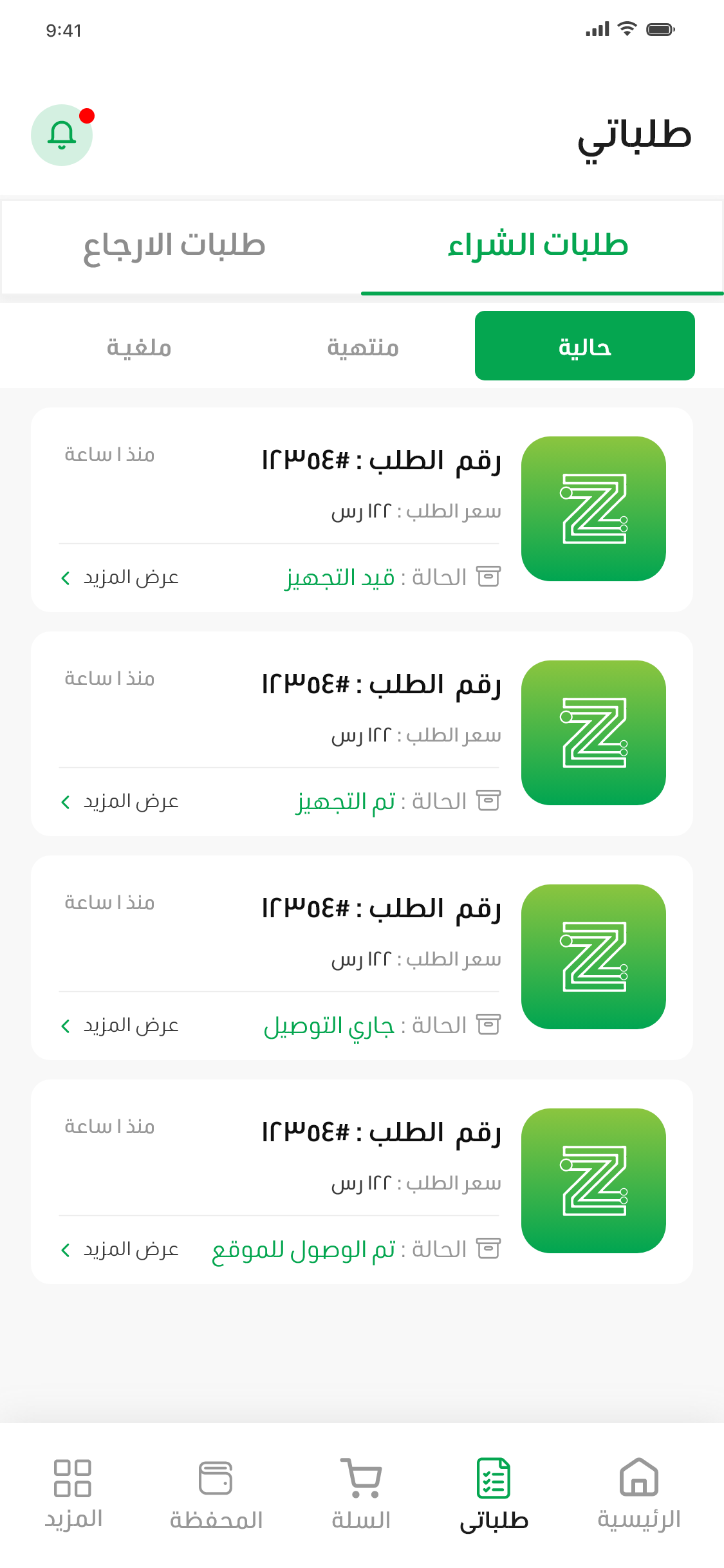
Task: Open طلباتي in bottom navigation
Action: [494, 1493]
